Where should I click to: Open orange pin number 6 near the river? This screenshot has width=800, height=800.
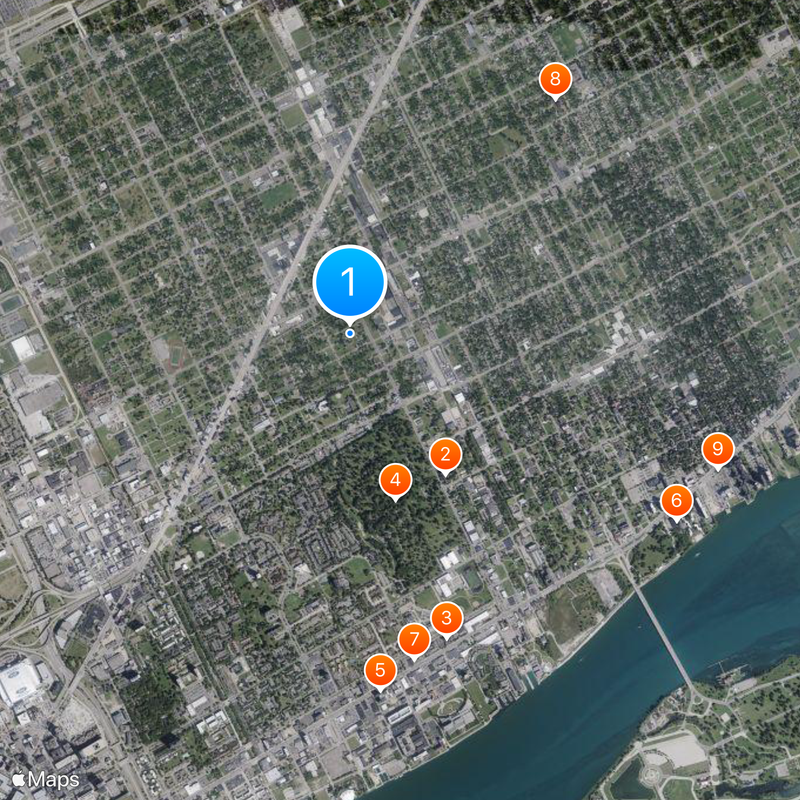pyautogui.click(x=676, y=500)
